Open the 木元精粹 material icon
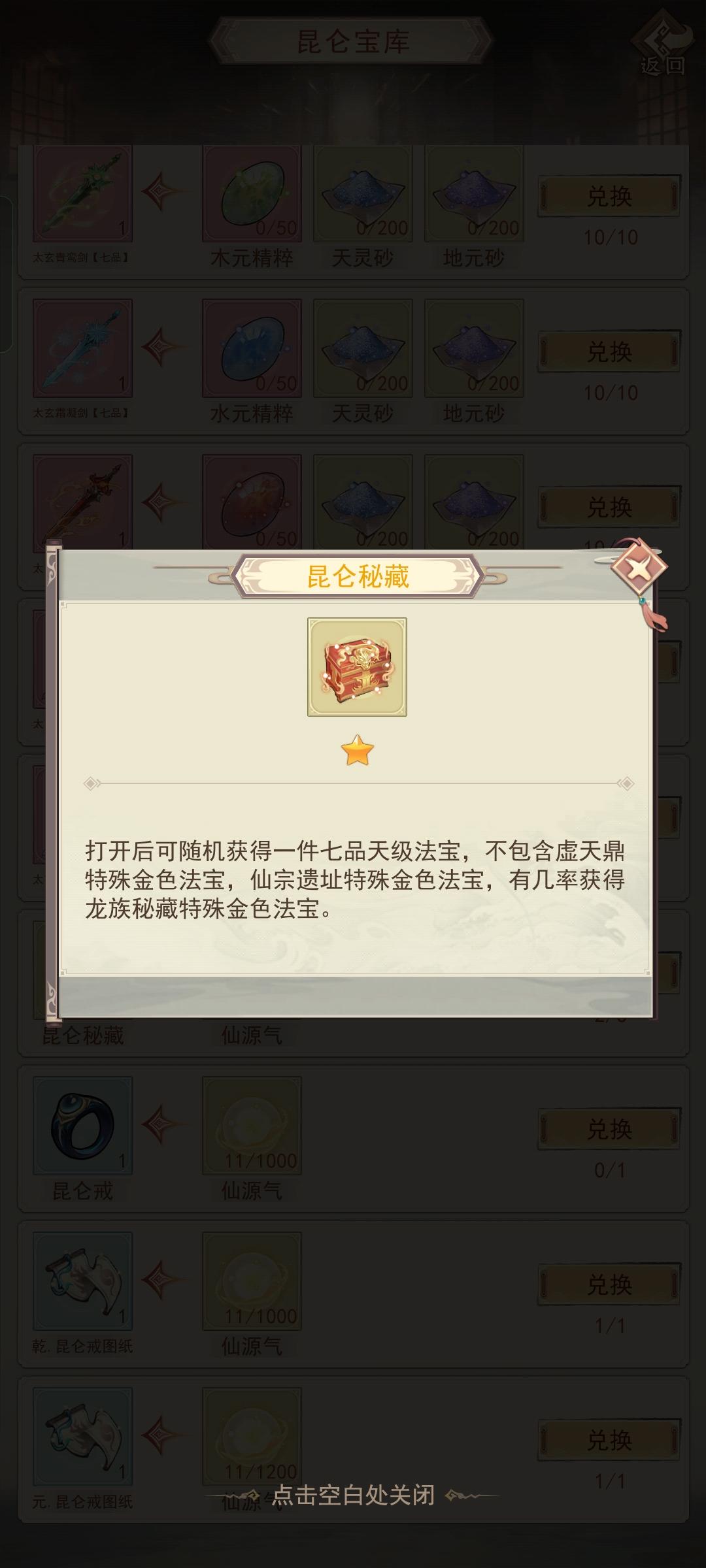The width and height of the screenshot is (706, 1568). 250,193
